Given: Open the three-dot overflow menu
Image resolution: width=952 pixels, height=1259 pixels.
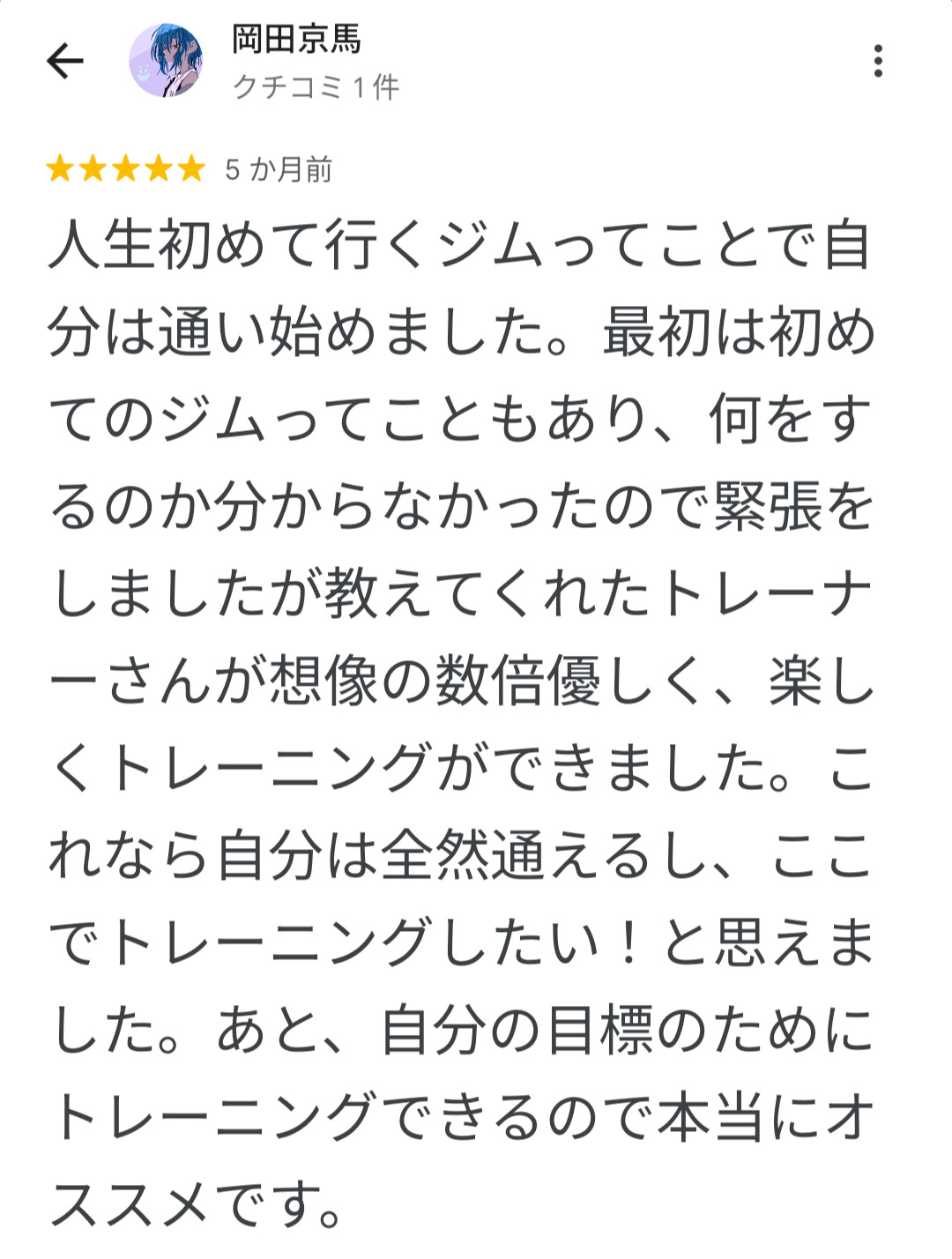Looking at the screenshot, I should click(877, 61).
